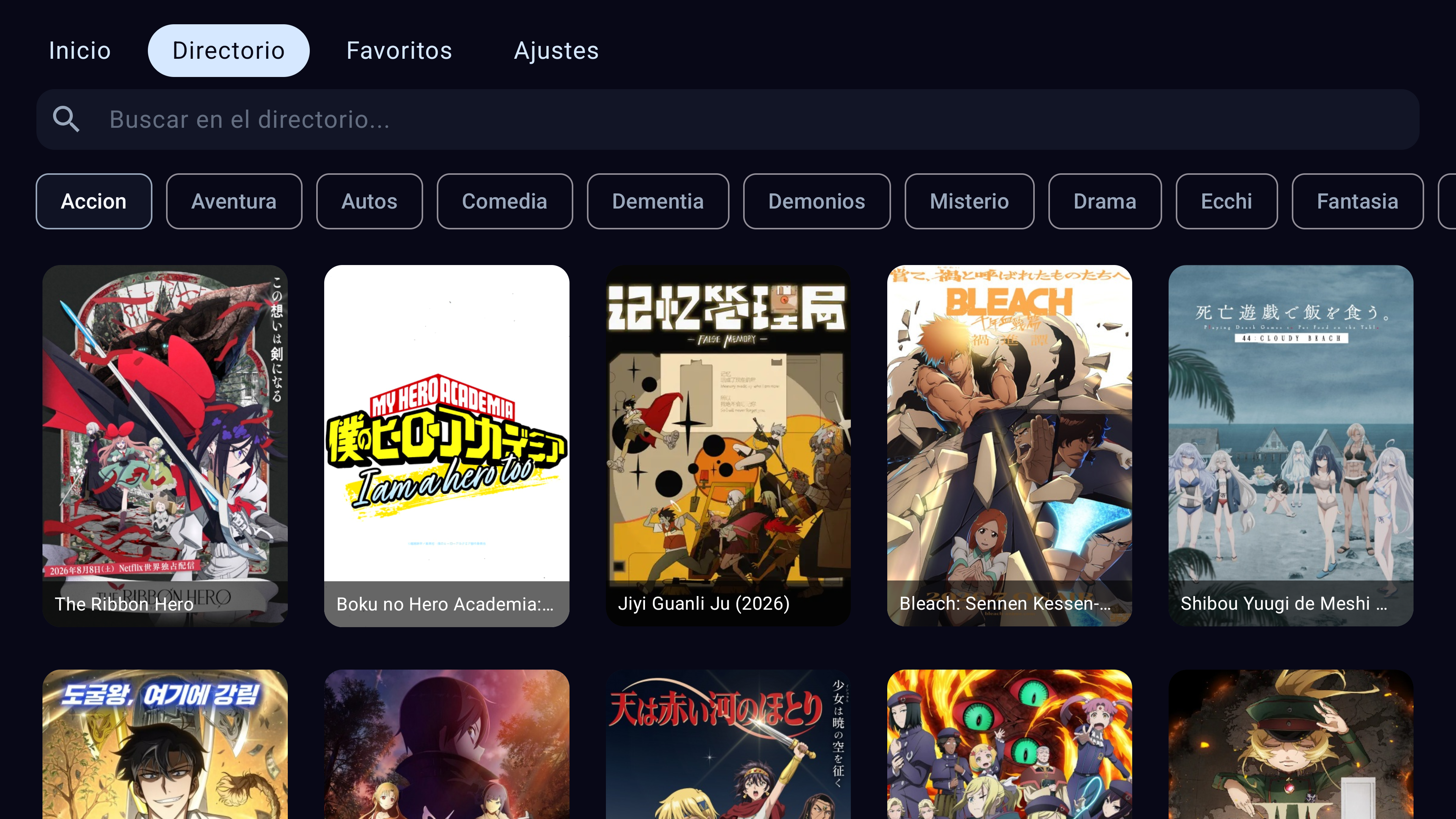Pick the Misterio genre chip

tap(970, 201)
